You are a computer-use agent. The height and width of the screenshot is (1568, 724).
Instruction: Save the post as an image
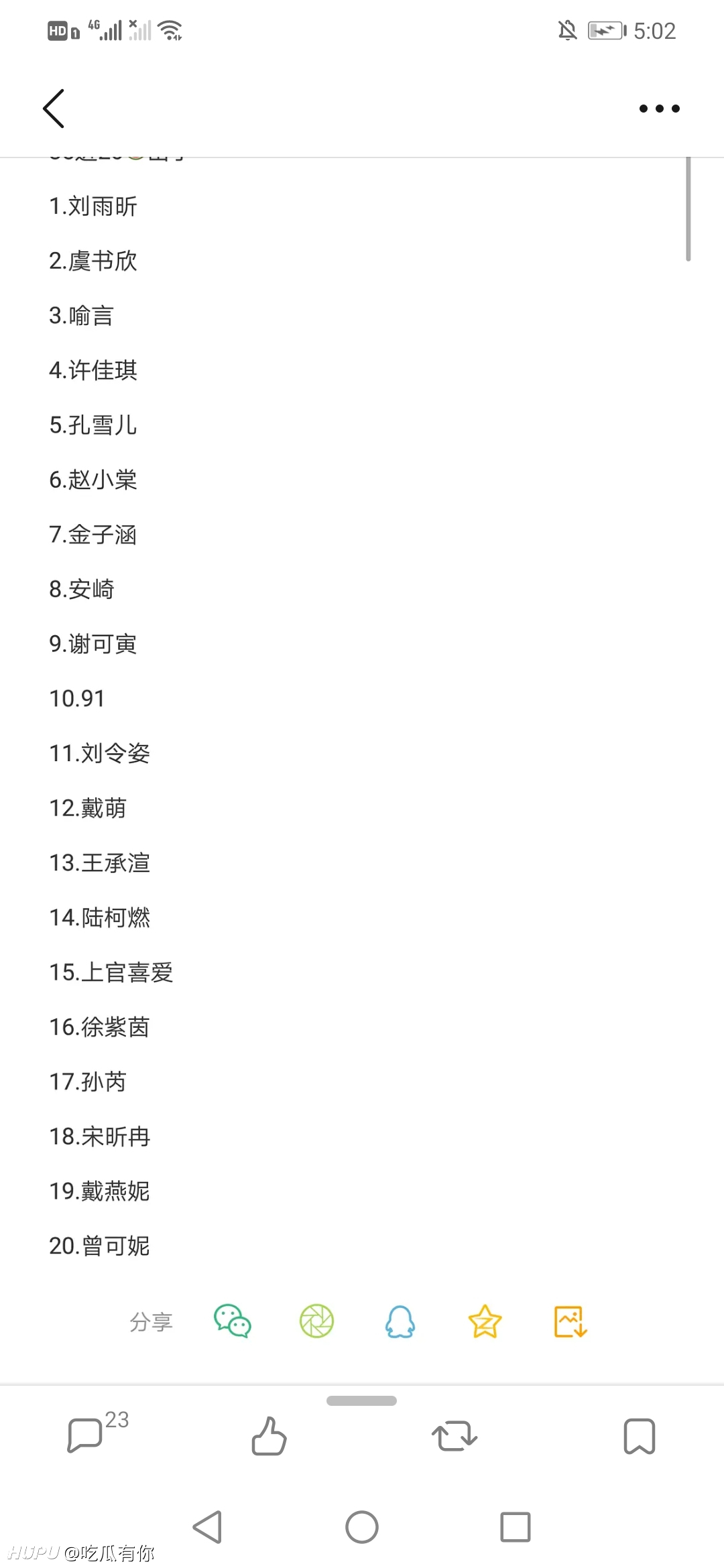click(x=570, y=1321)
